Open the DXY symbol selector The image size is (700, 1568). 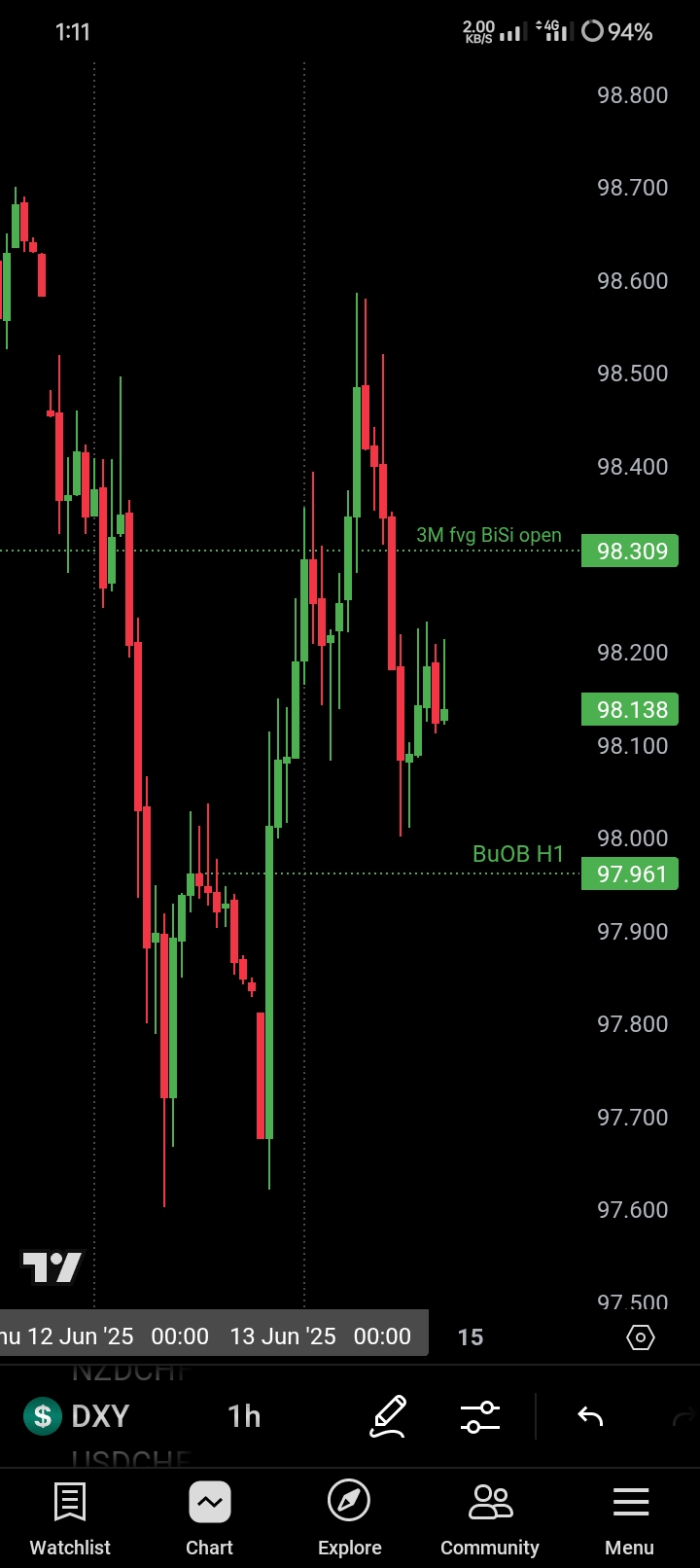point(76,1416)
